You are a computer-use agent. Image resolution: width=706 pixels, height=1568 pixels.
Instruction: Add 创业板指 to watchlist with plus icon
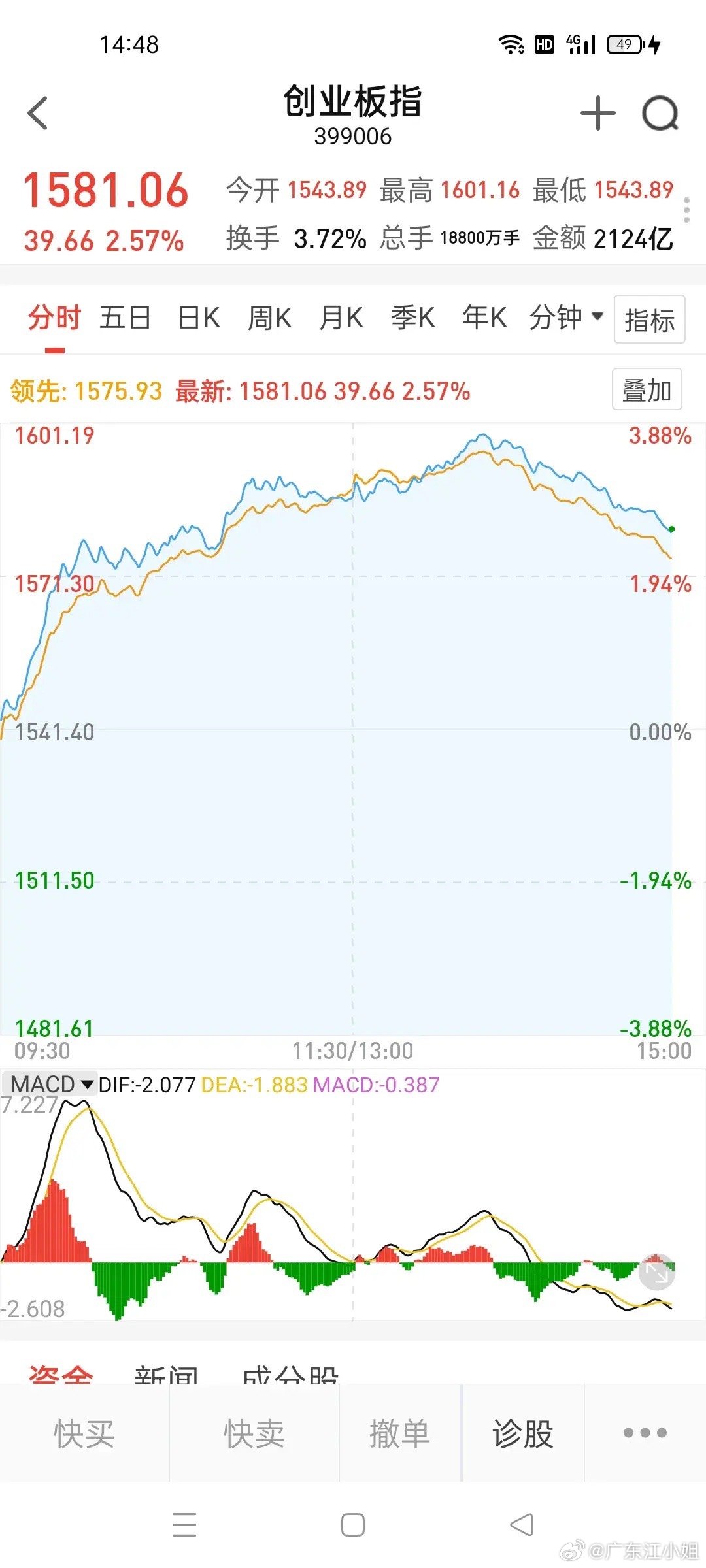(597, 114)
